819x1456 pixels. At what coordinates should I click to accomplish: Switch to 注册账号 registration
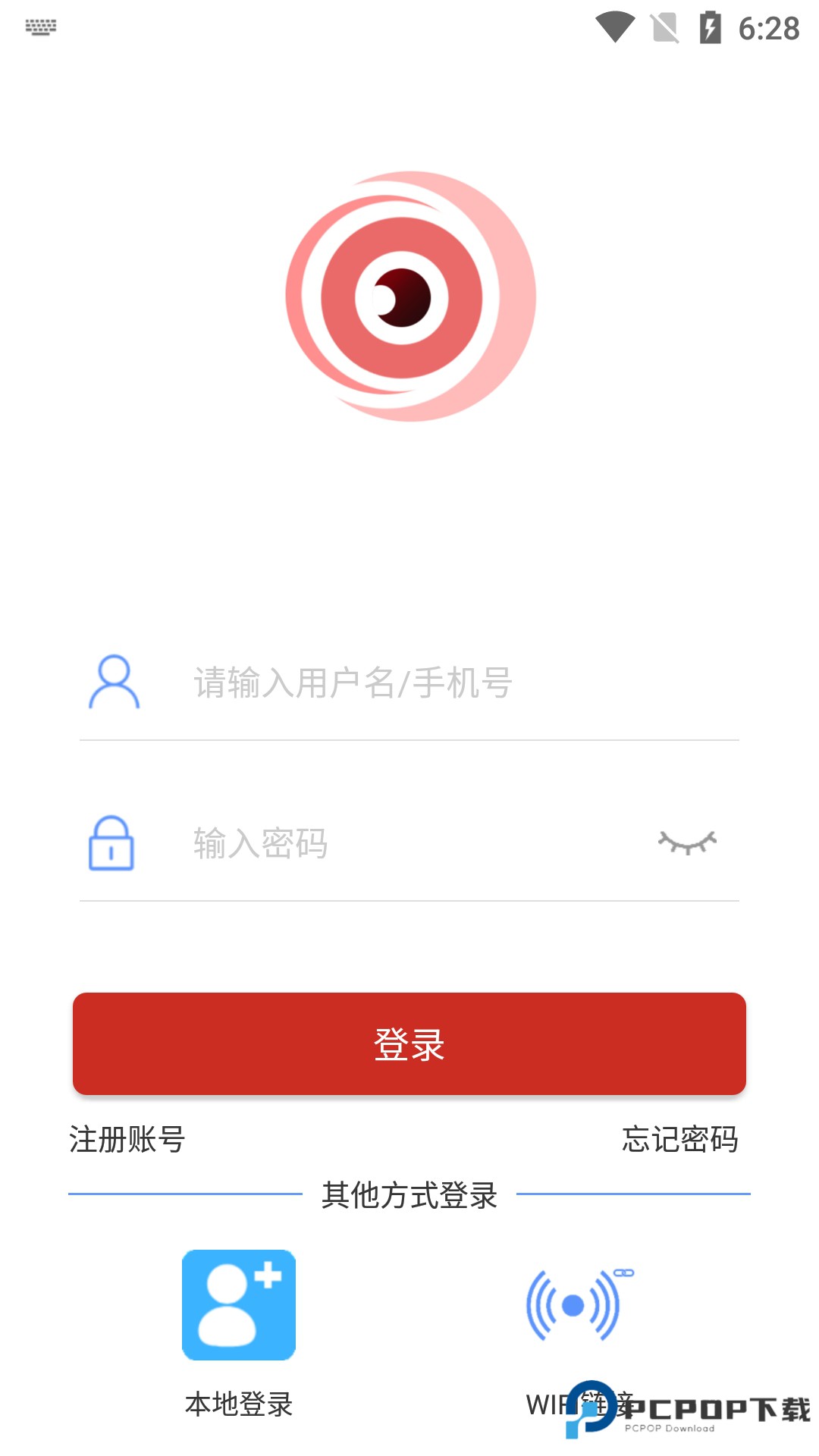coord(127,1139)
